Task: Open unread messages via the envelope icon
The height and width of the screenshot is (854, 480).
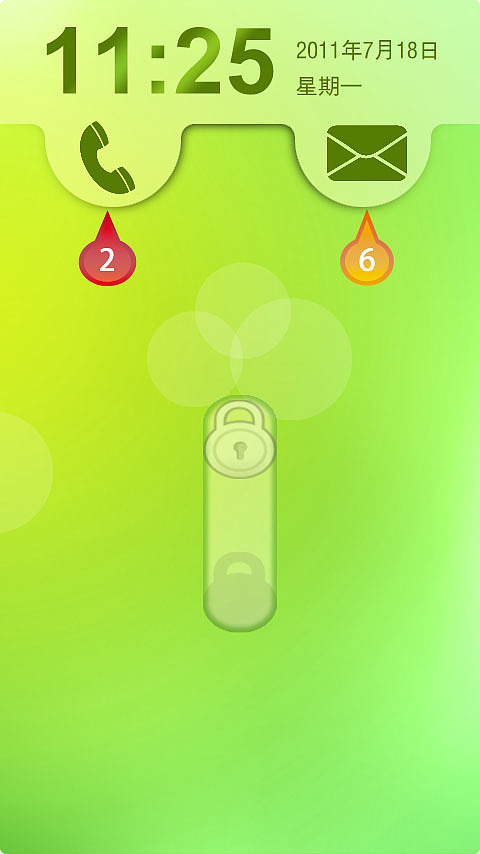Action: 367,153
